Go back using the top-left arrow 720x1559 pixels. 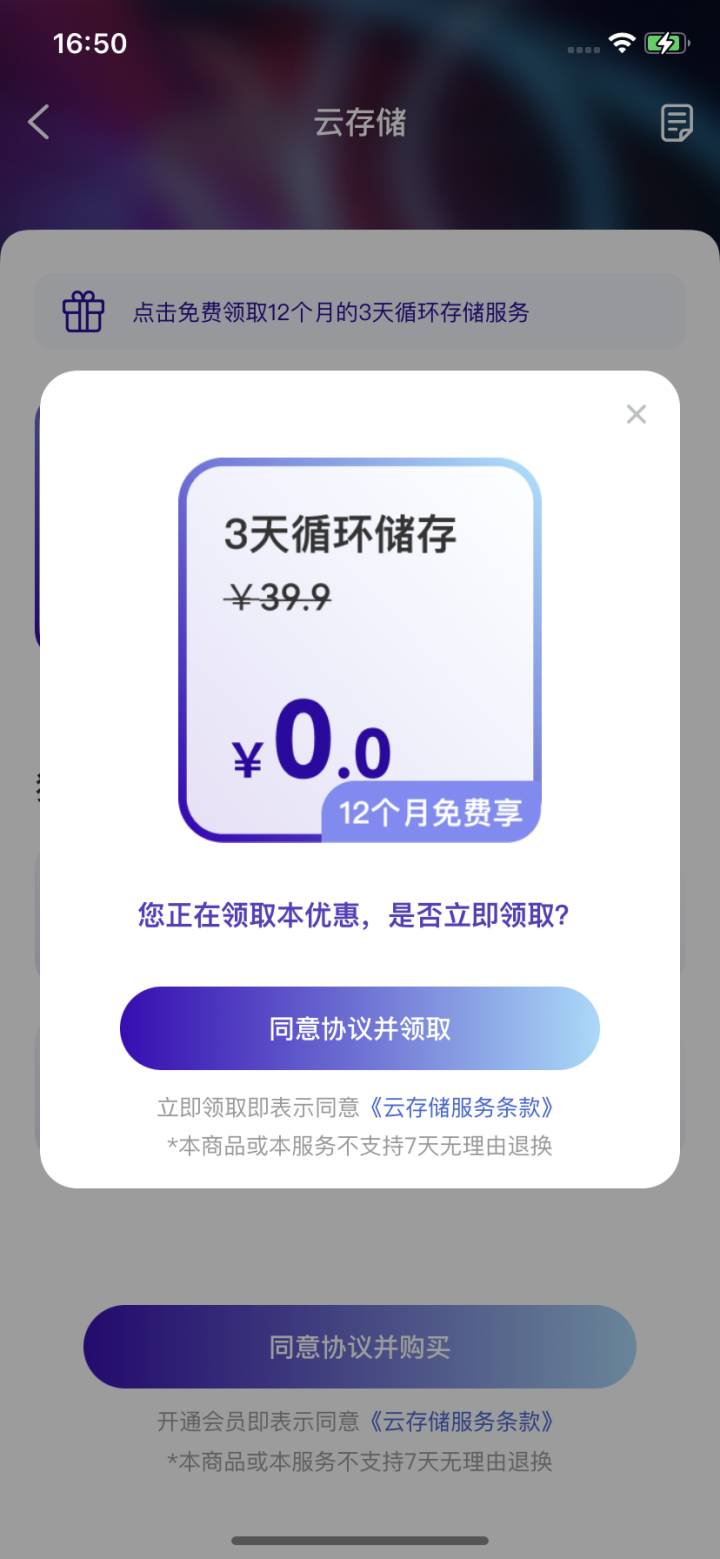click(38, 122)
